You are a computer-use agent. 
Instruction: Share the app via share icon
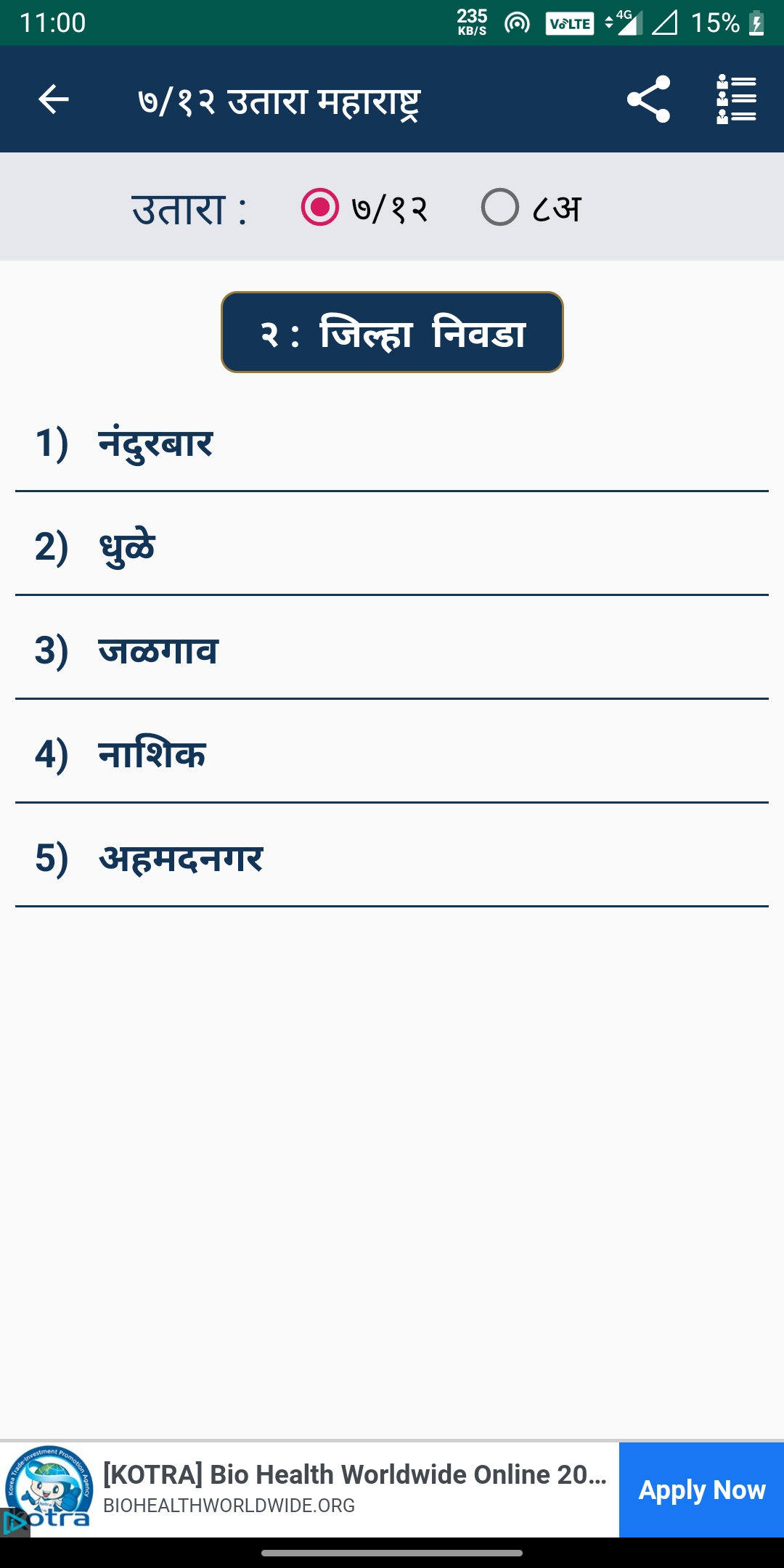click(648, 99)
